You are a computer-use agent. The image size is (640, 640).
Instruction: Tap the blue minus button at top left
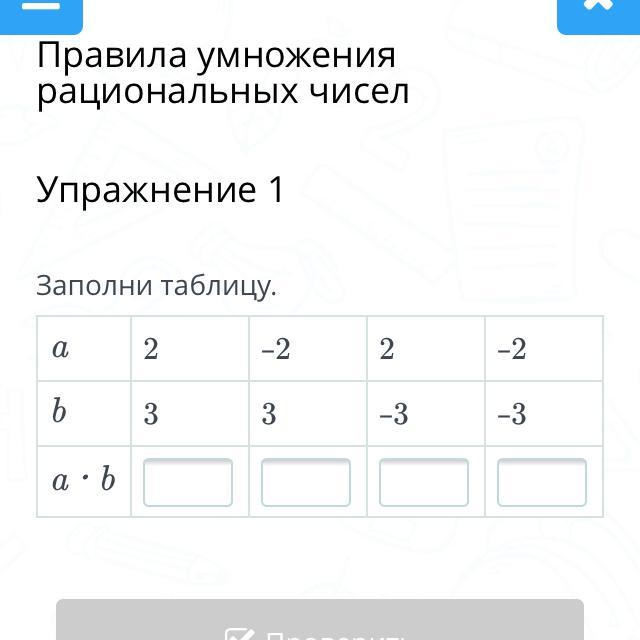[41, 16]
